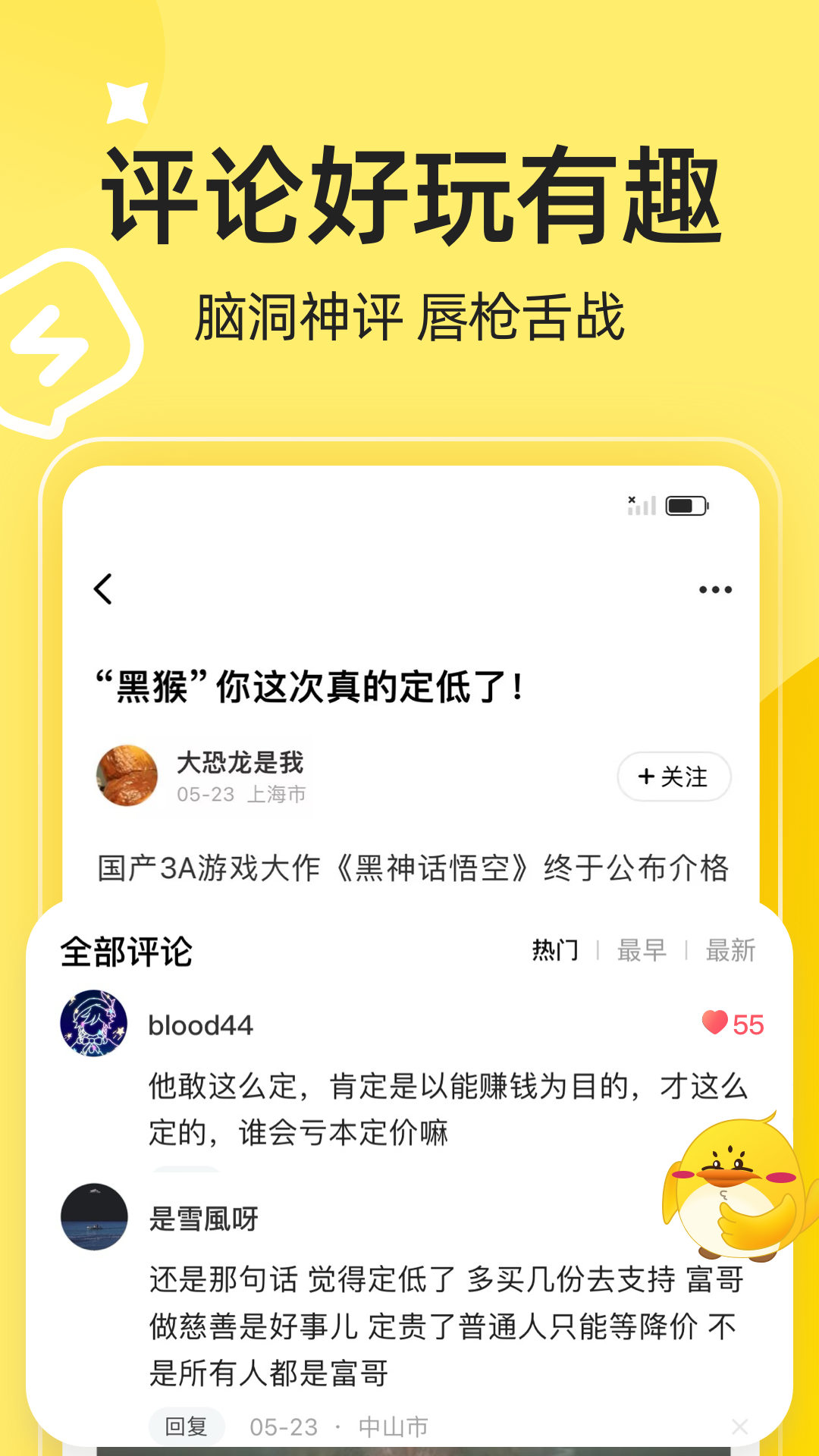This screenshot has height=1456, width=819.
Task: Open 是雪風呀's avatar image
Action: tap(94, 1217)
